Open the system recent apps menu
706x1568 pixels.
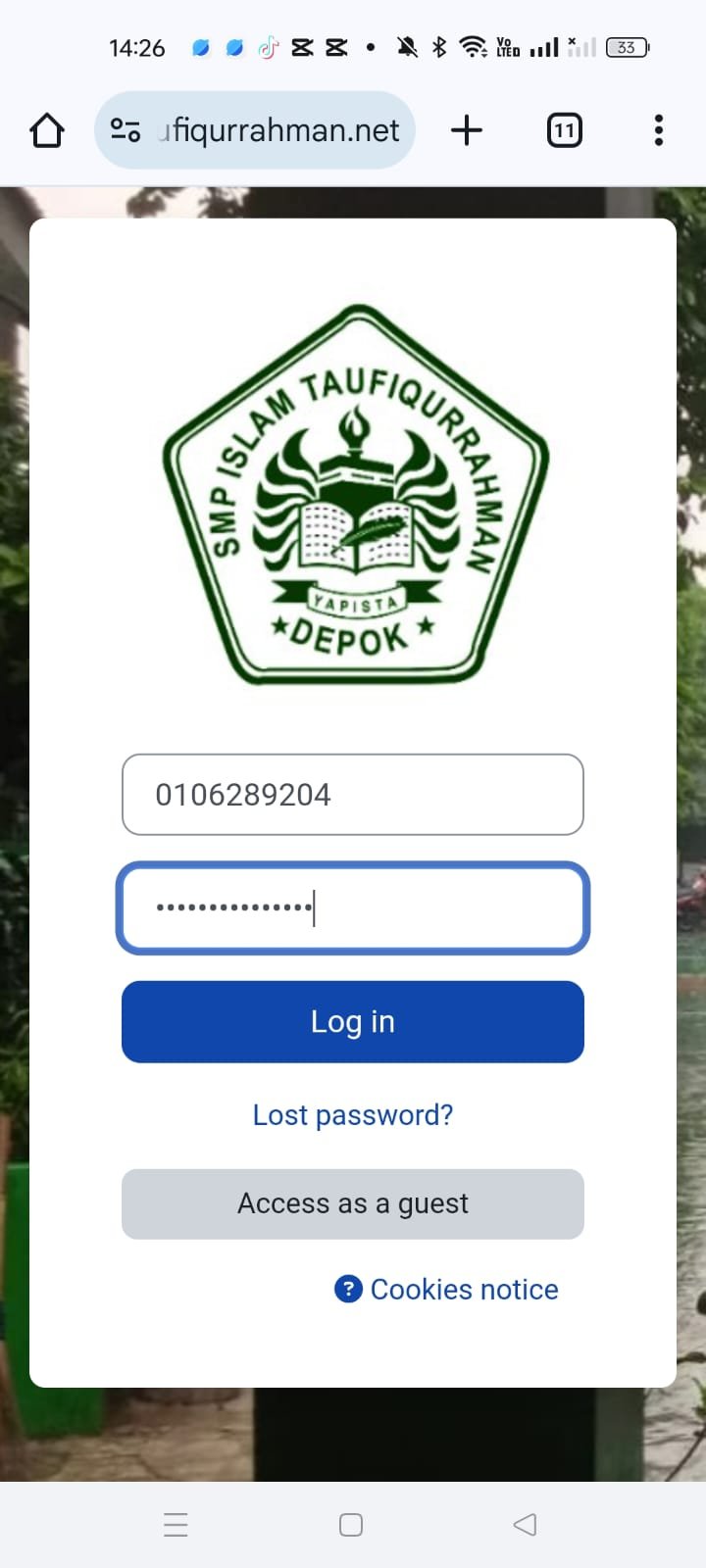176,1524
